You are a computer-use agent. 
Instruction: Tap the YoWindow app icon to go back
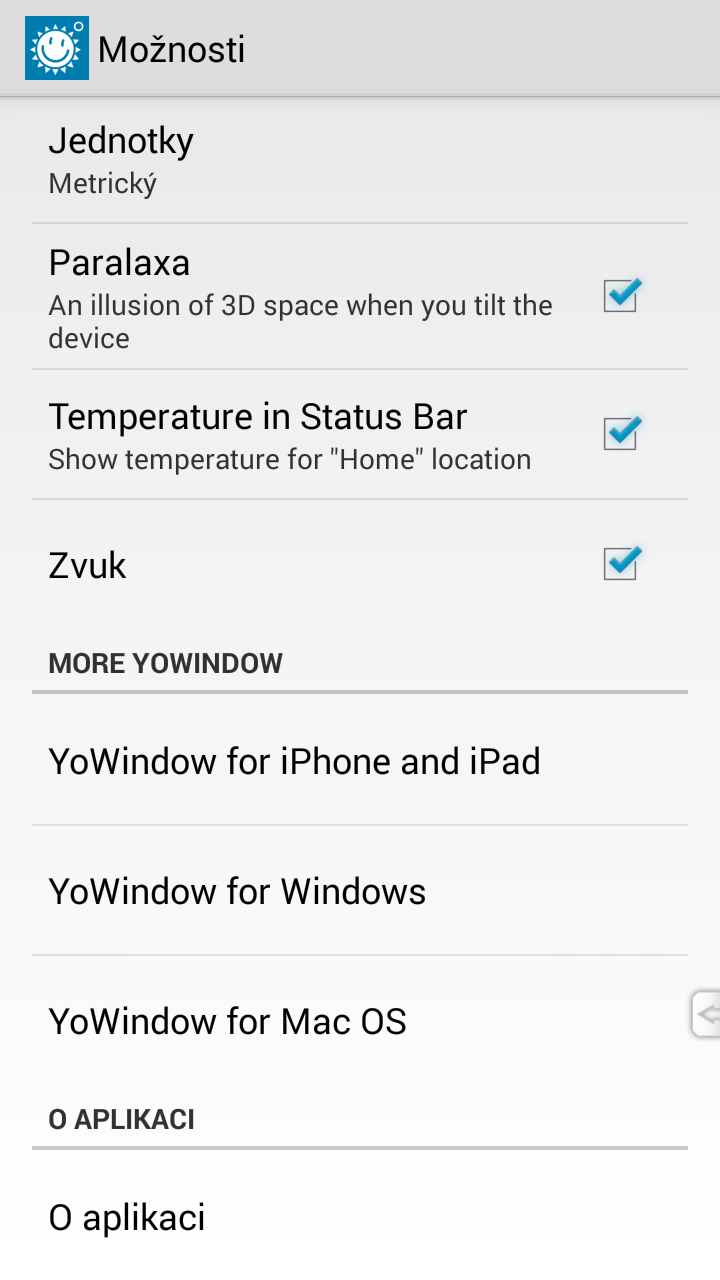(x=57, y=48)
